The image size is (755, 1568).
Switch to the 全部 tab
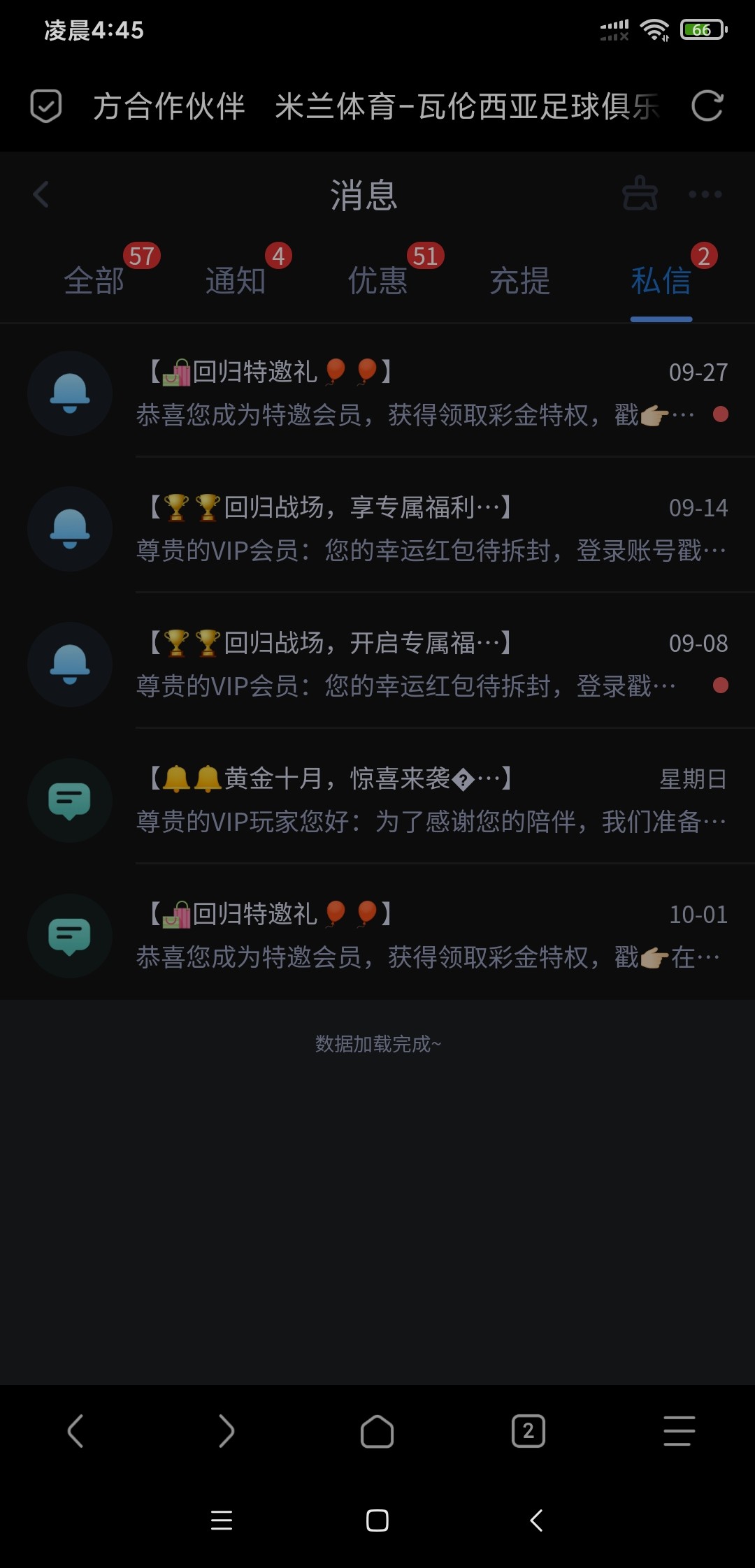click(x=94, y=281)
